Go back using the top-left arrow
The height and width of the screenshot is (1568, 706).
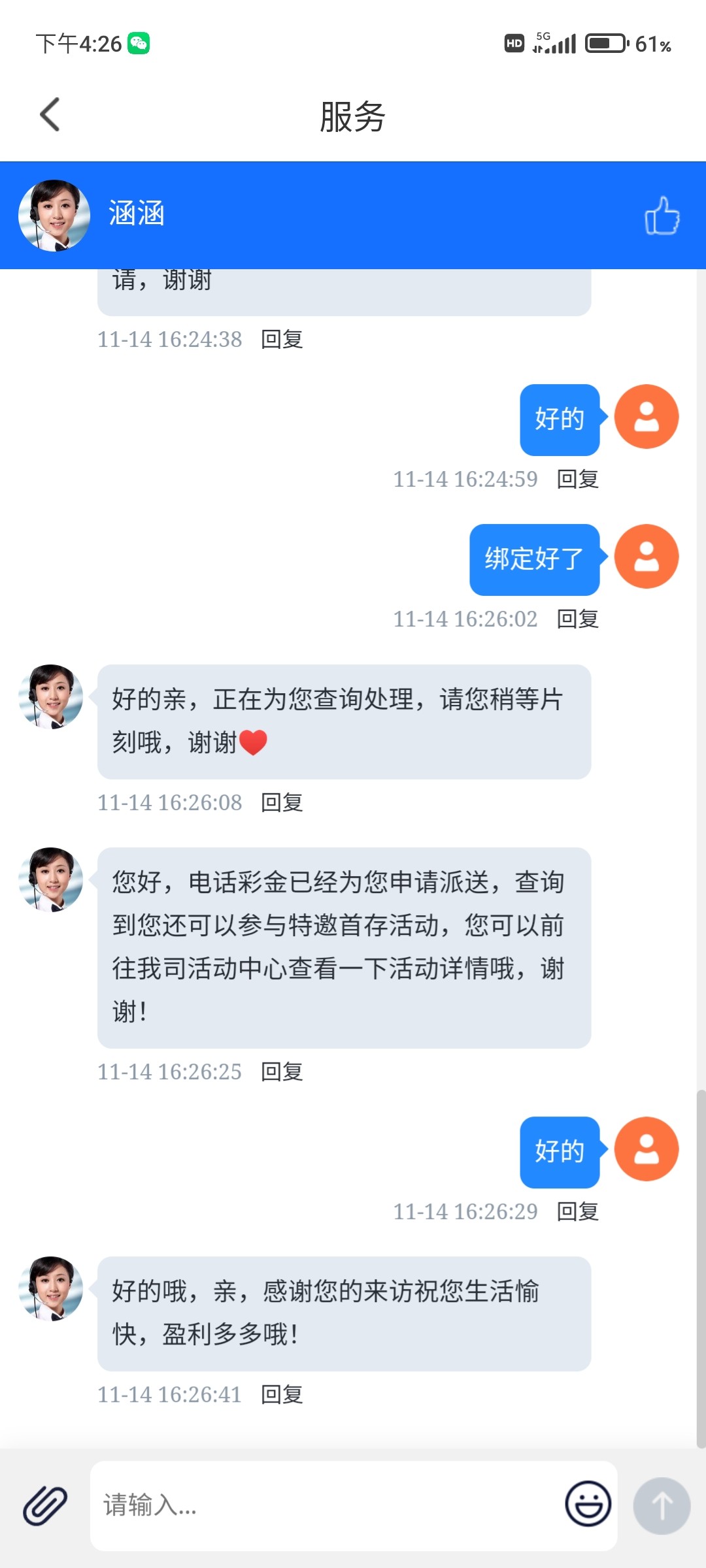[x=50, y=115]
